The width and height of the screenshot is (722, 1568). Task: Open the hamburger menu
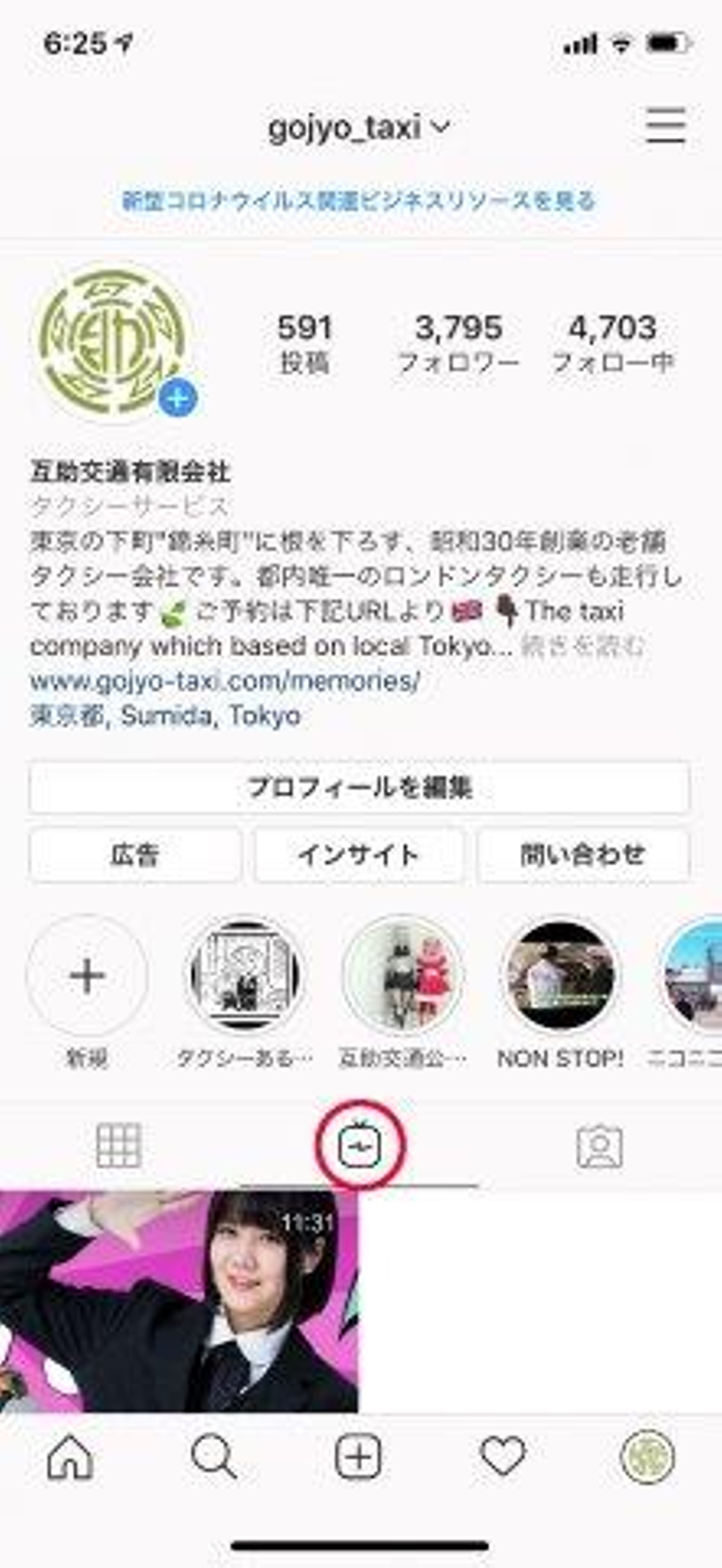pos(665,126)
